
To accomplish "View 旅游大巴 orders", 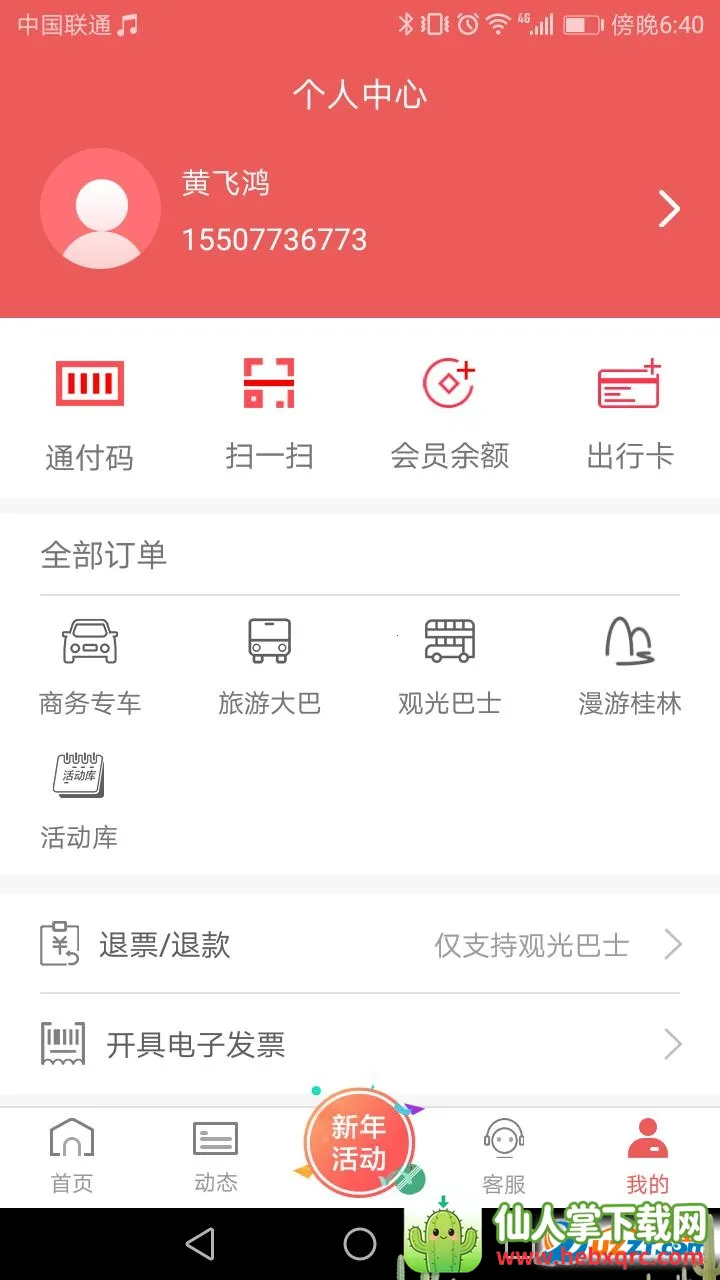I will click(269, 666).
